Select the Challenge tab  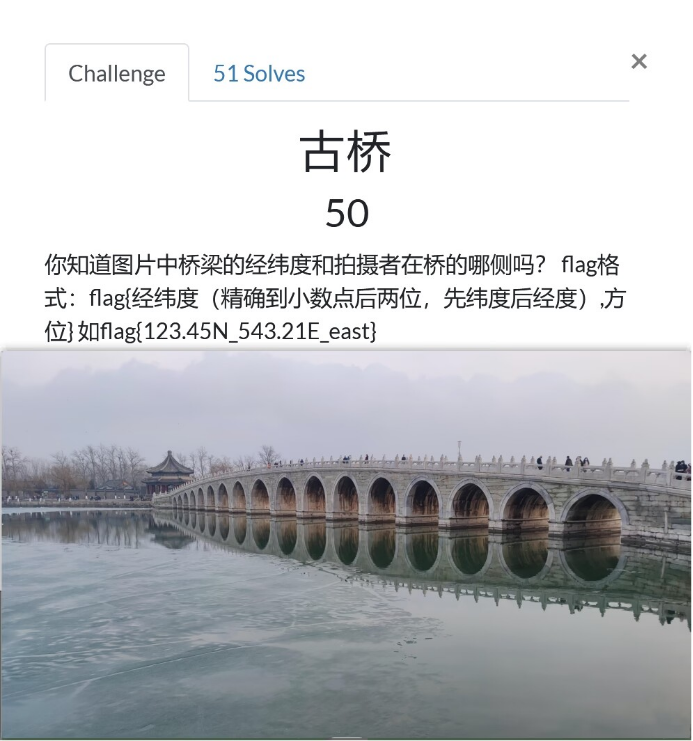click(x=117, y=74)
